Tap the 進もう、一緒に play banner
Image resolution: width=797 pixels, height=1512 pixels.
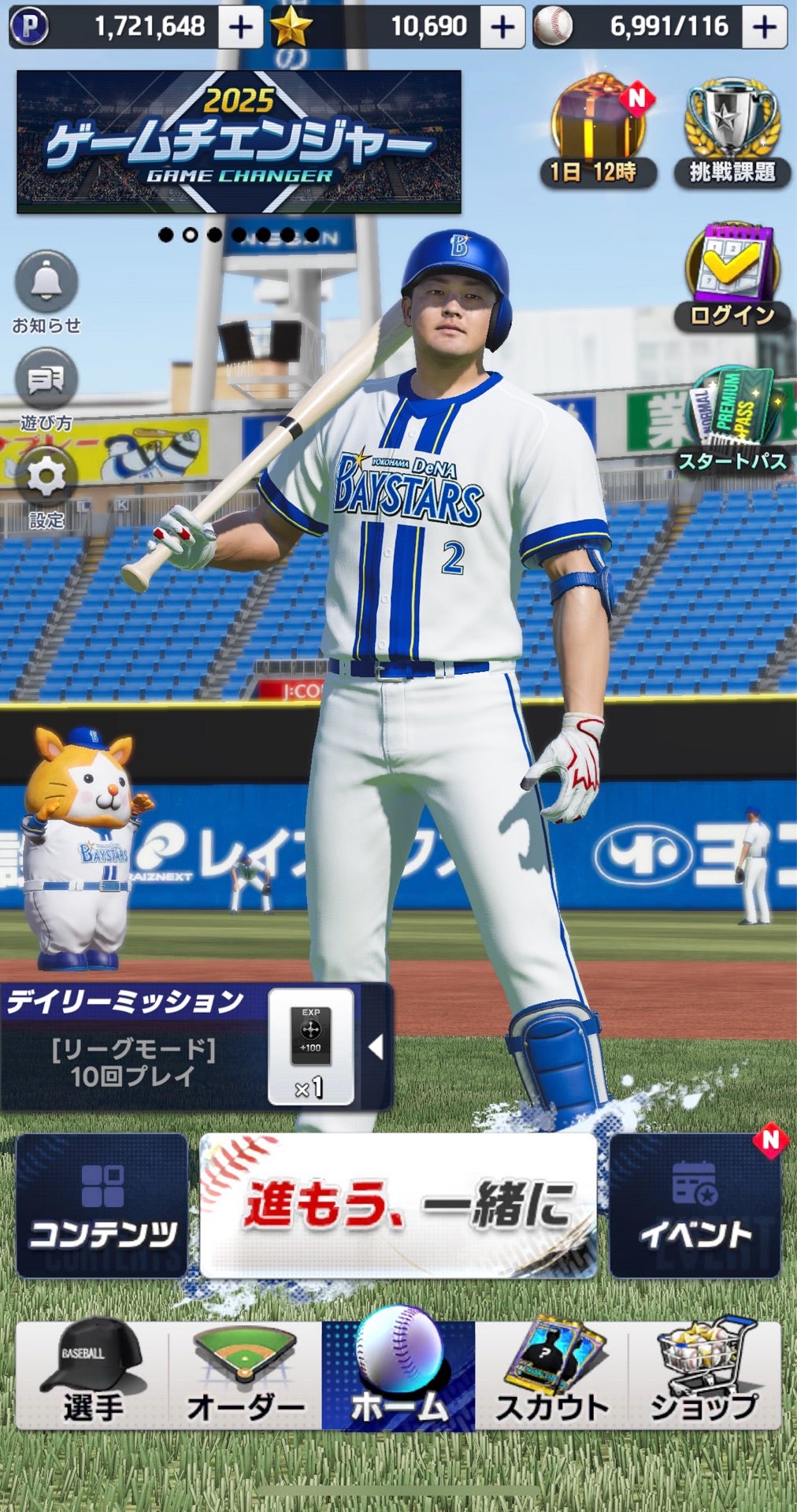click(x=398, y=1205)
